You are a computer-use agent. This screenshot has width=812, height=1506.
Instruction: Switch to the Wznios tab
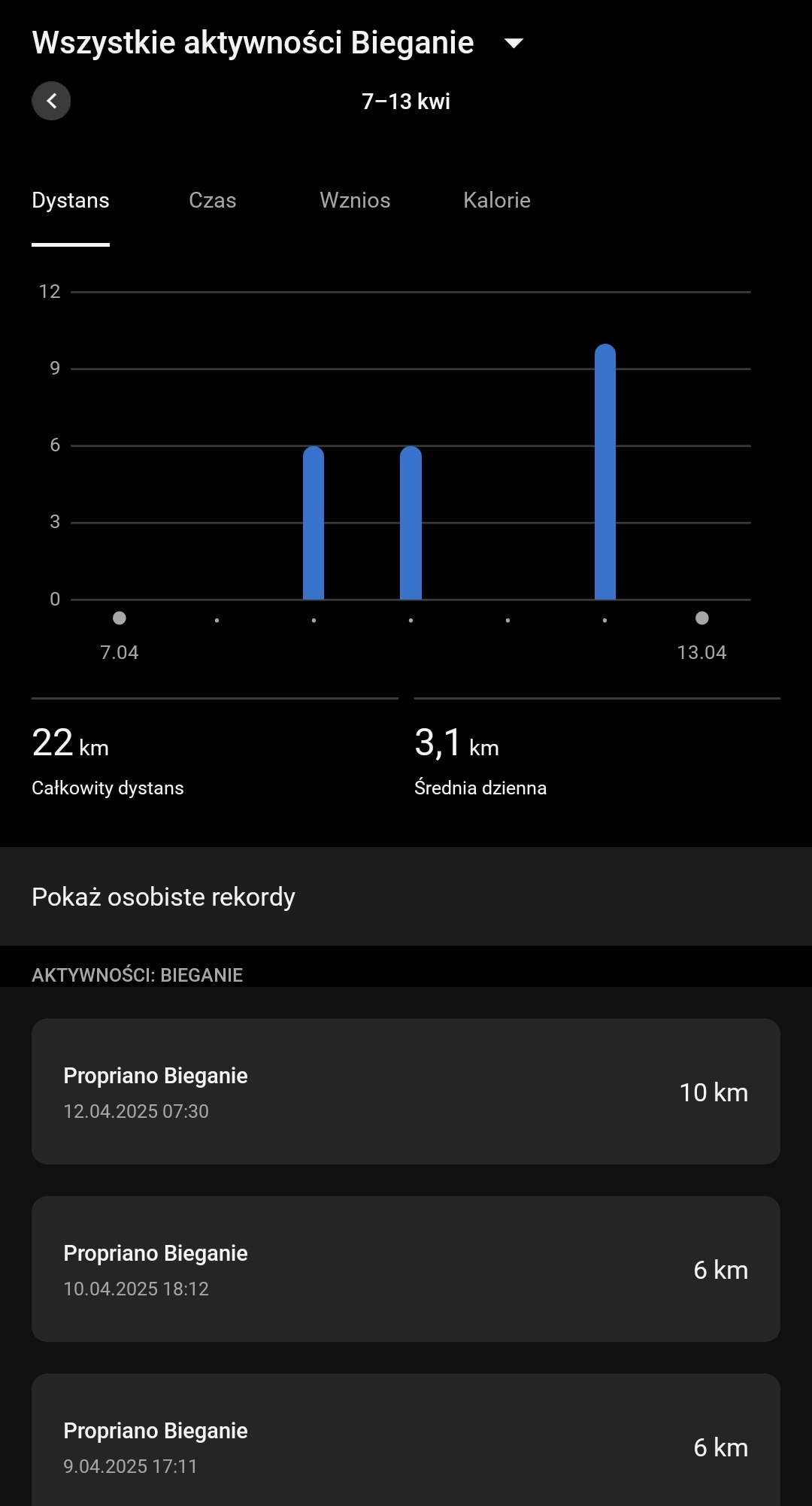pyautogui.click(x=355, y=200)
